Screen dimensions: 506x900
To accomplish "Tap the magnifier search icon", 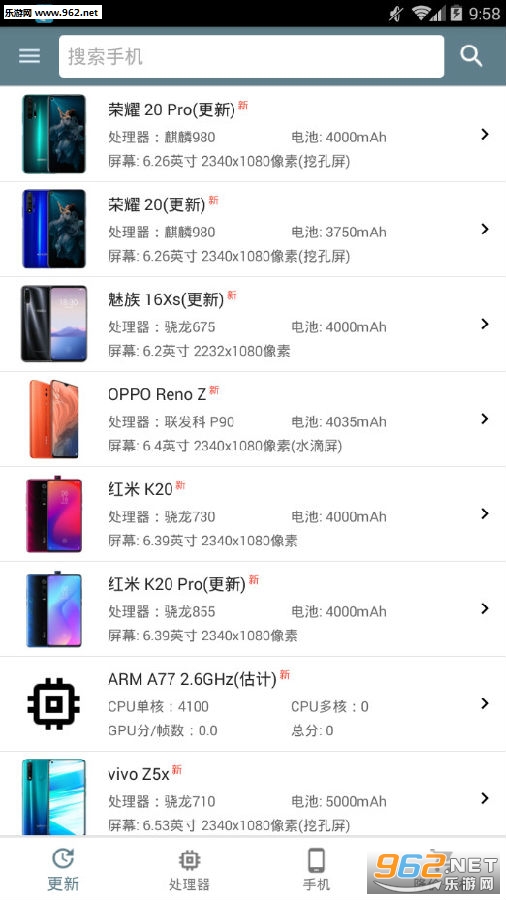I will coord(471,56).
